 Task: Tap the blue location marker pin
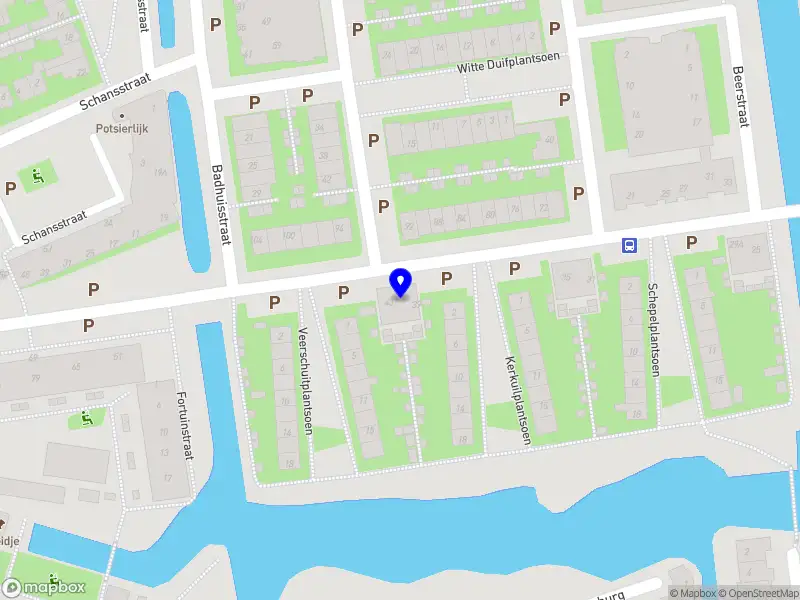click(401, 283)
